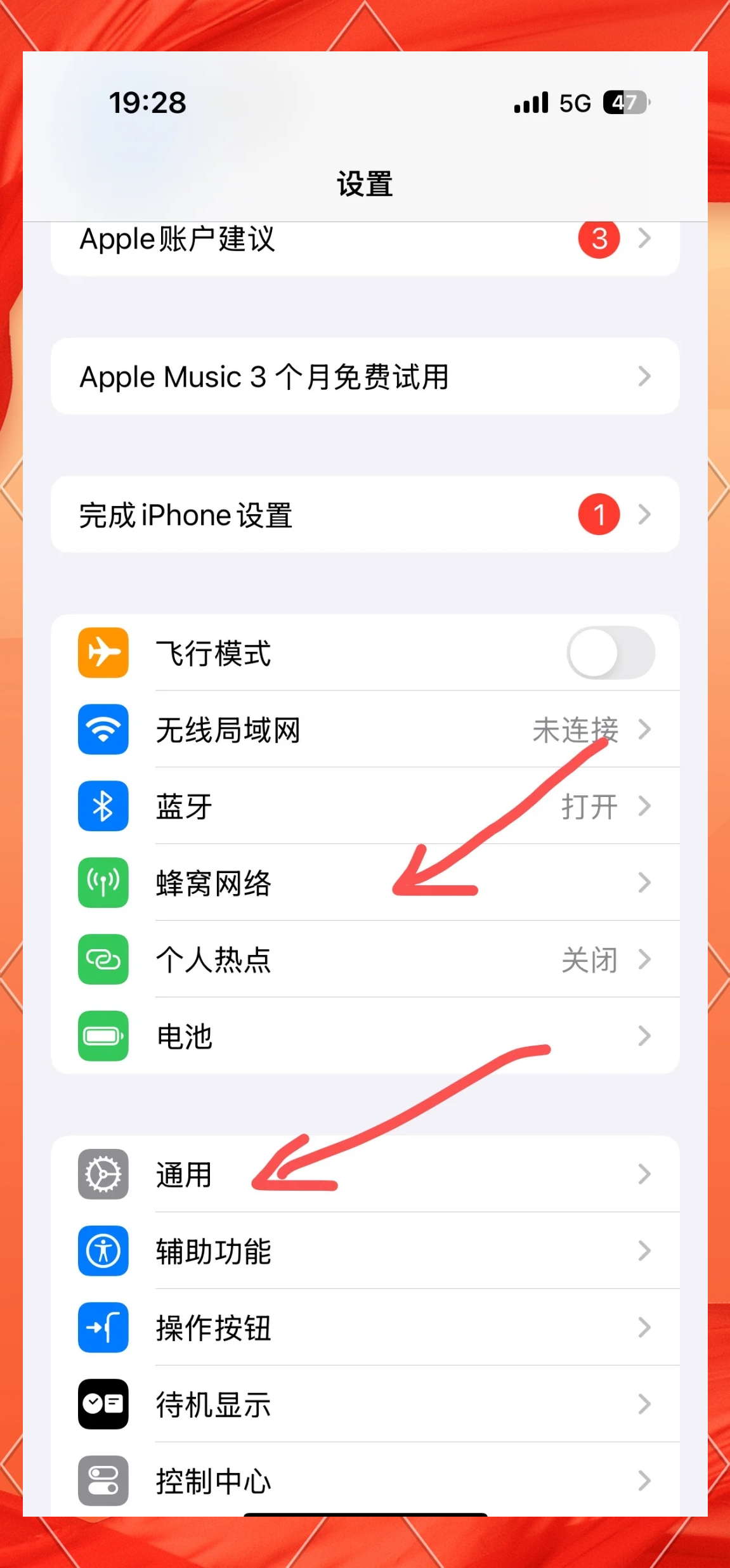This screenshot has width=730, height=1568.
Task: Open 完成iPhone设置 row
Action: tap(365, 515)
